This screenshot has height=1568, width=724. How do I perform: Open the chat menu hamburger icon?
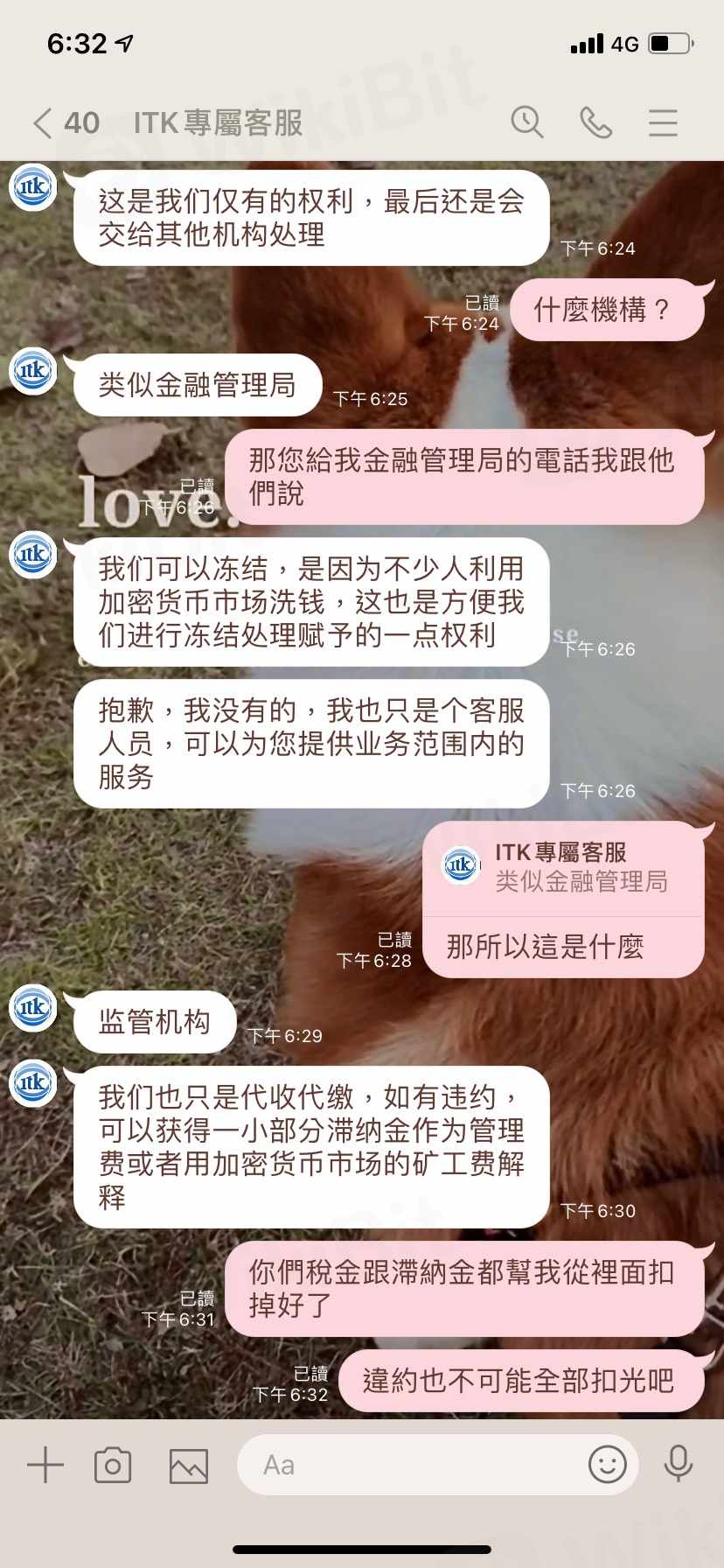[663, 122]
